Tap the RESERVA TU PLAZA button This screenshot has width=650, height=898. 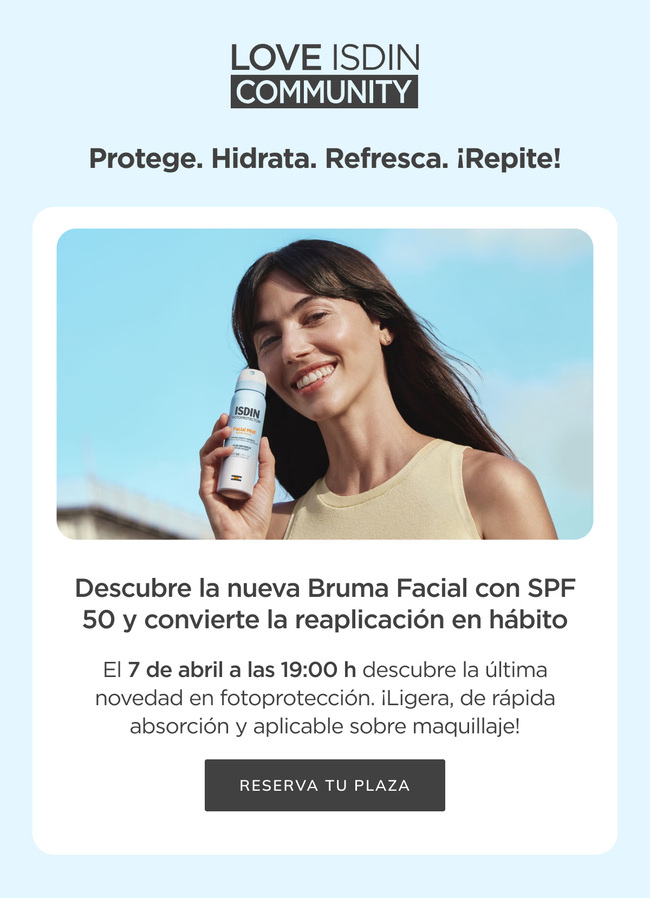324,785
